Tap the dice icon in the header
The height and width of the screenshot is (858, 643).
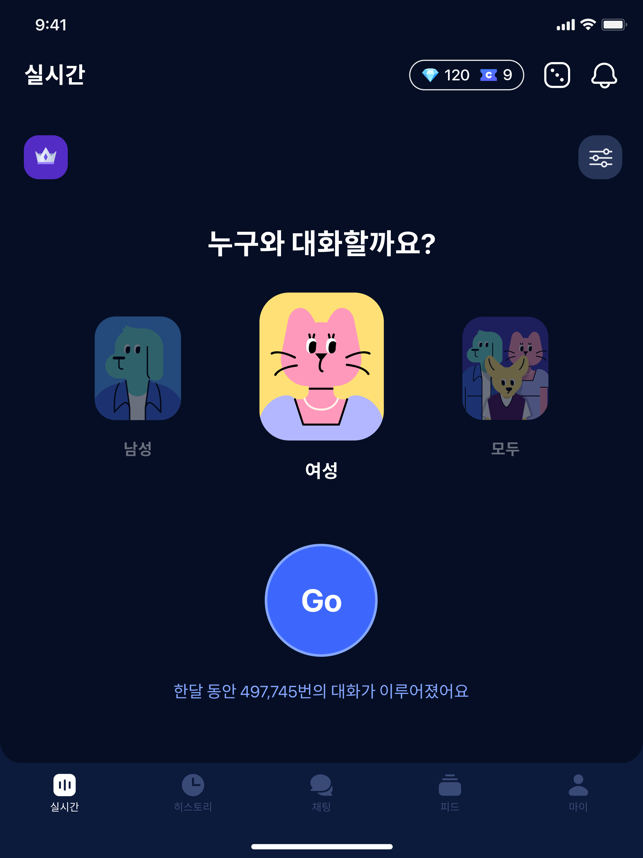click(557, 75)
